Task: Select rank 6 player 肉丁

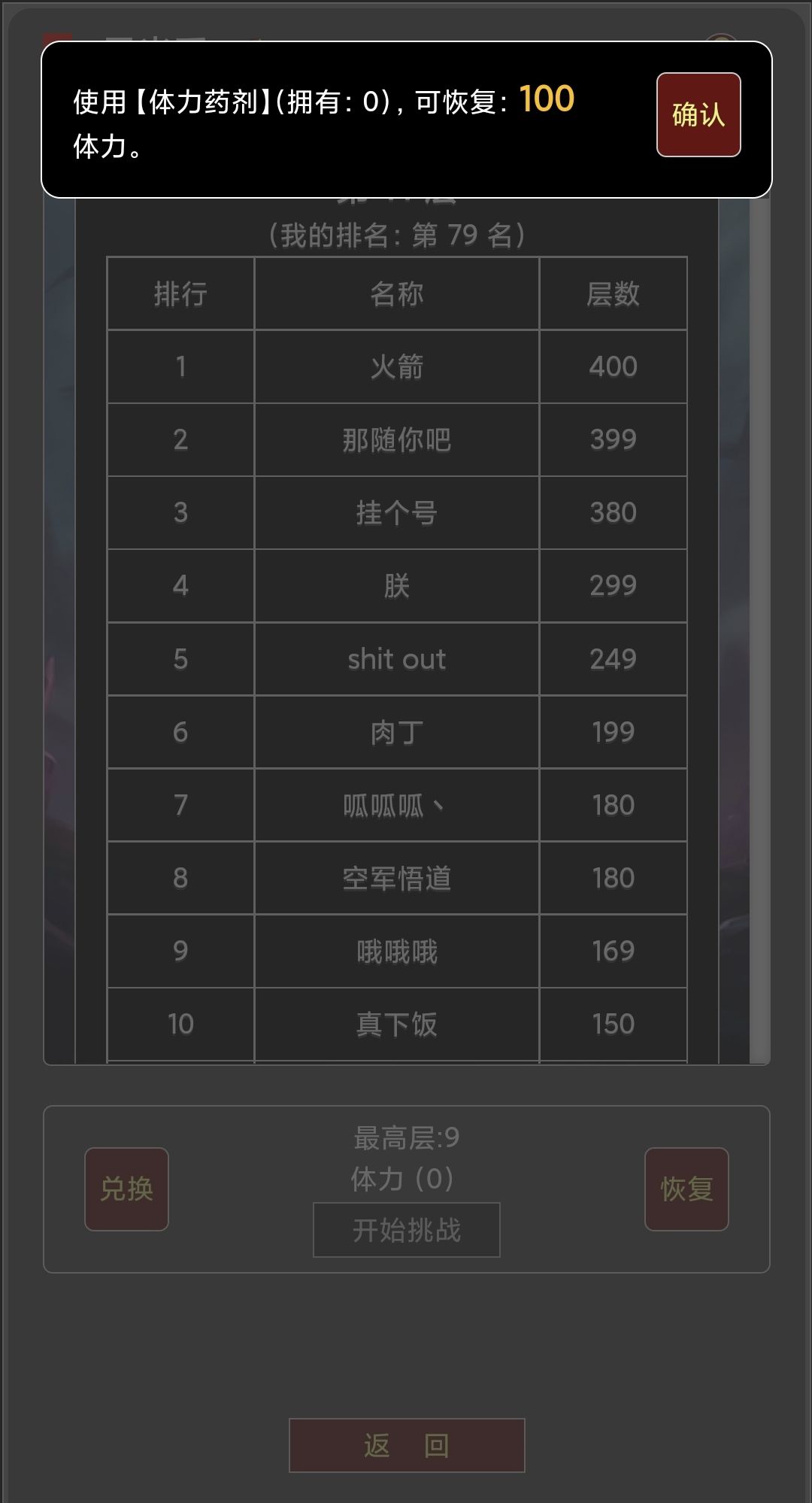Action: click(396, 731)
